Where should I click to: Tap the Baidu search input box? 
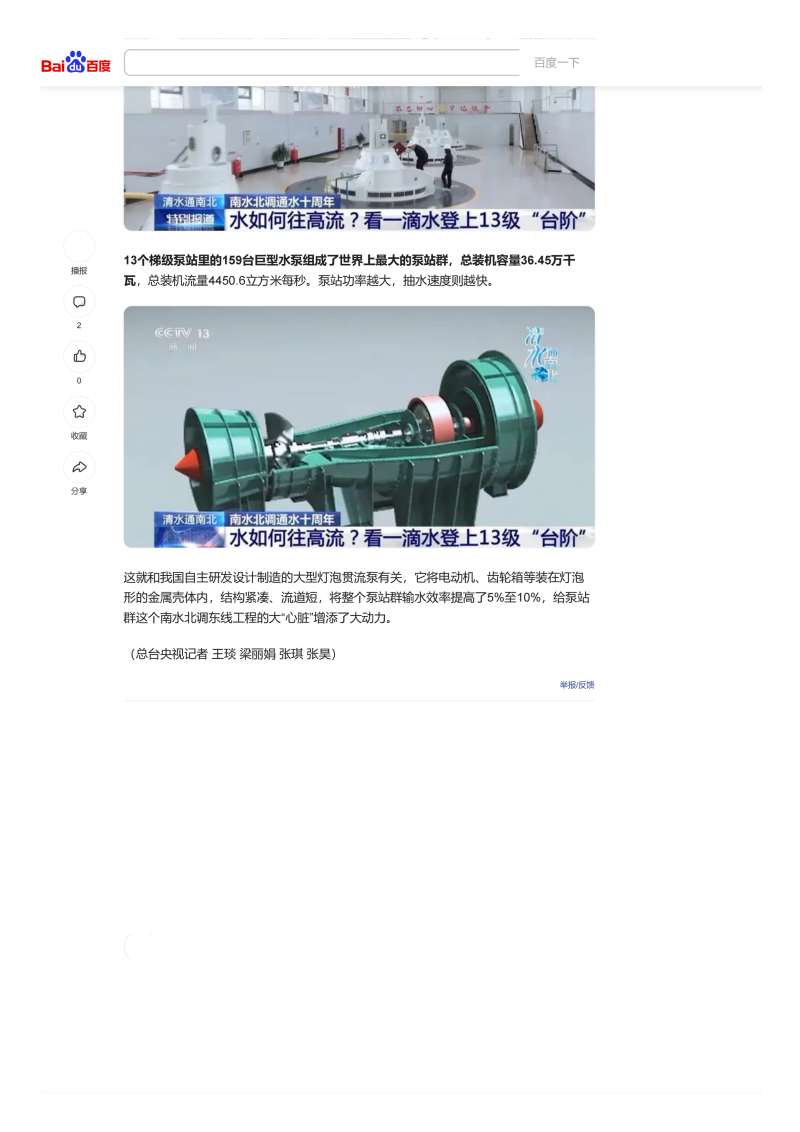pyautogui.click(x=322, y=63)
